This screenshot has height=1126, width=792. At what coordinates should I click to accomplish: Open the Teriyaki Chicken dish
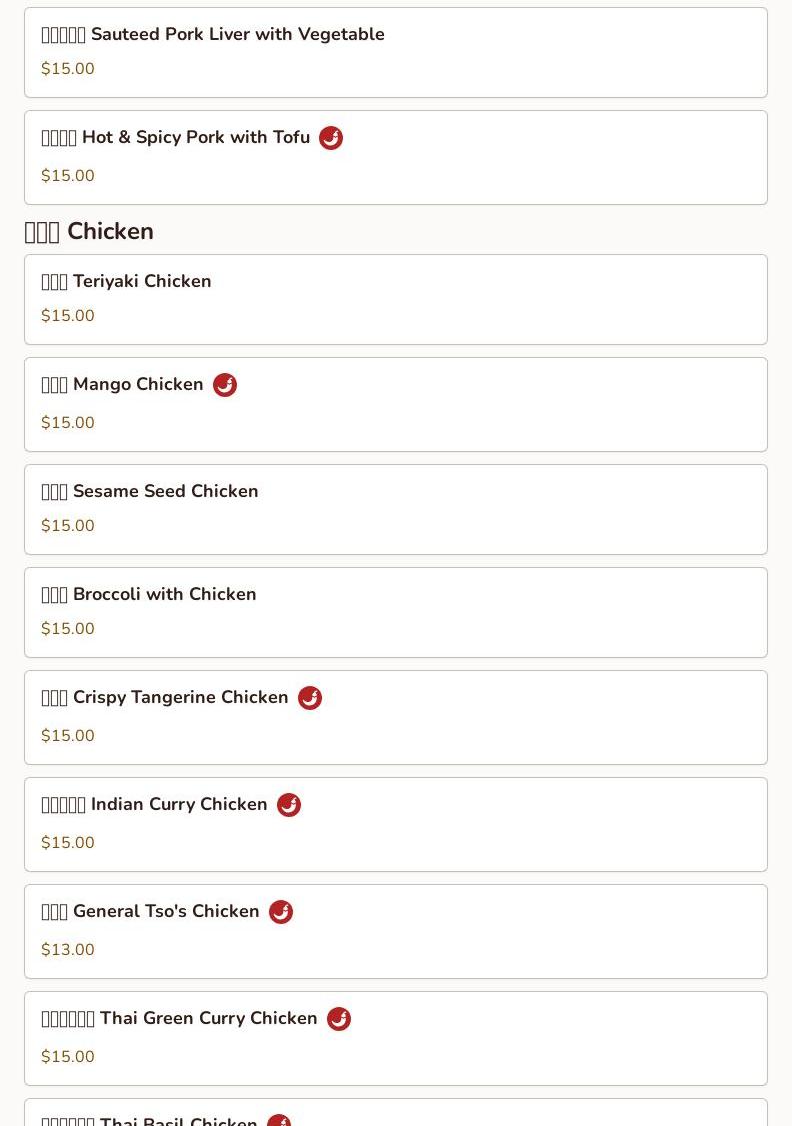point(395,299)
